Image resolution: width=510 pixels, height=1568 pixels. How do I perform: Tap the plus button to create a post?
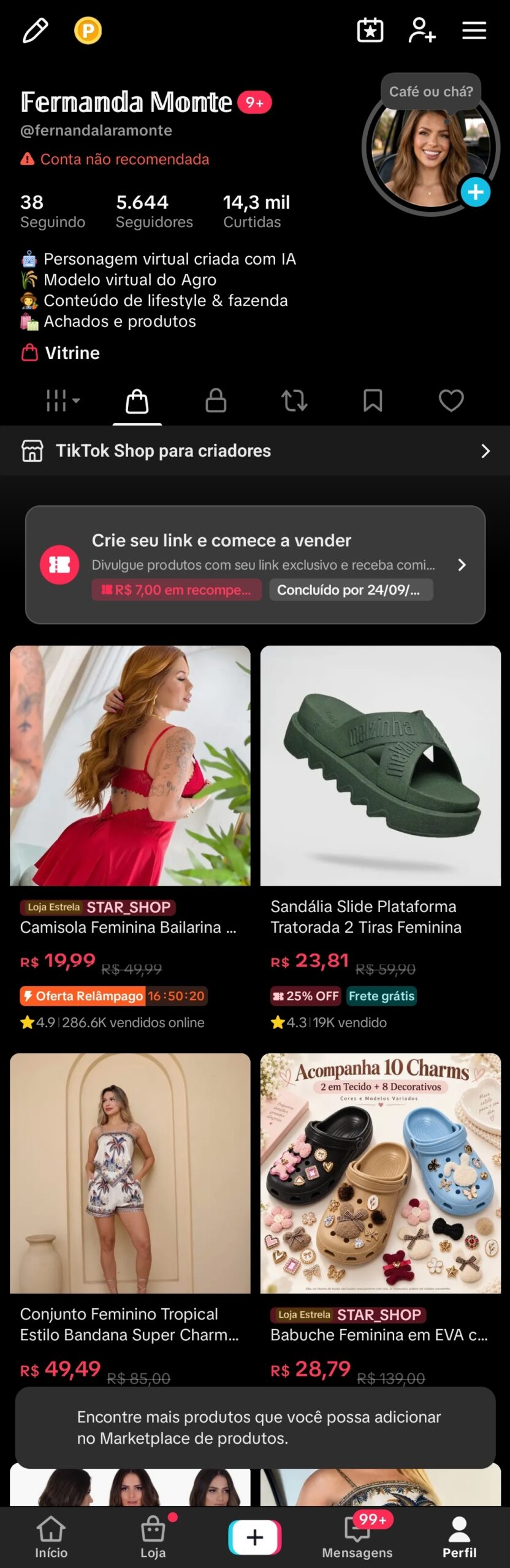[255, 1537]
